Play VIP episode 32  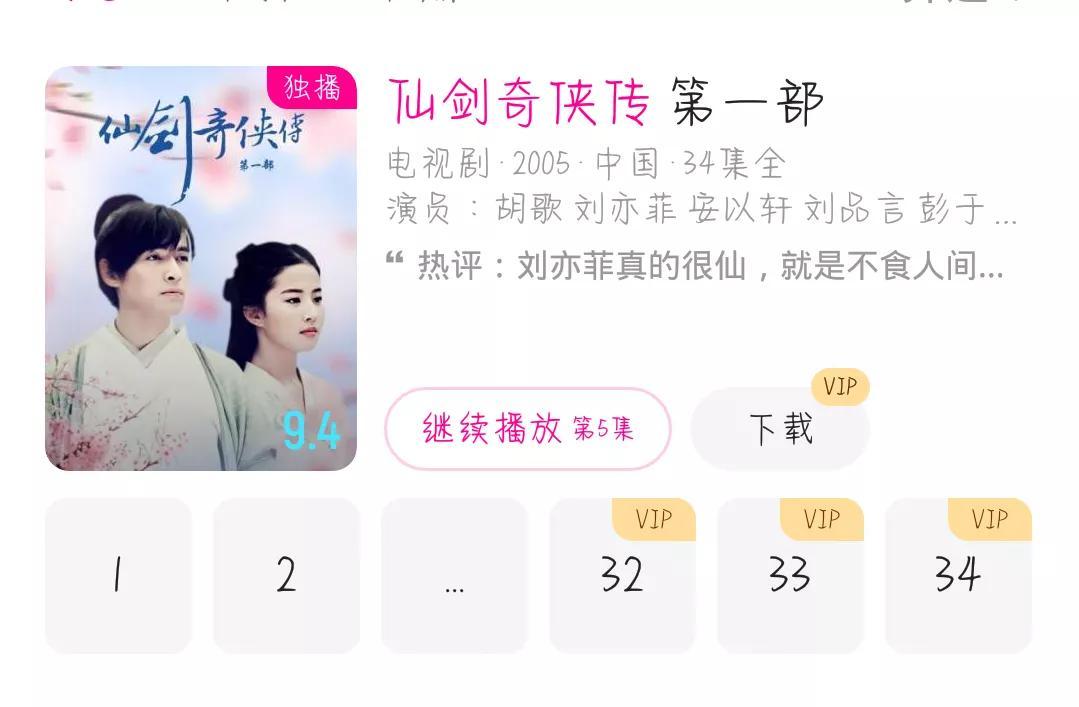click(622, 575)
